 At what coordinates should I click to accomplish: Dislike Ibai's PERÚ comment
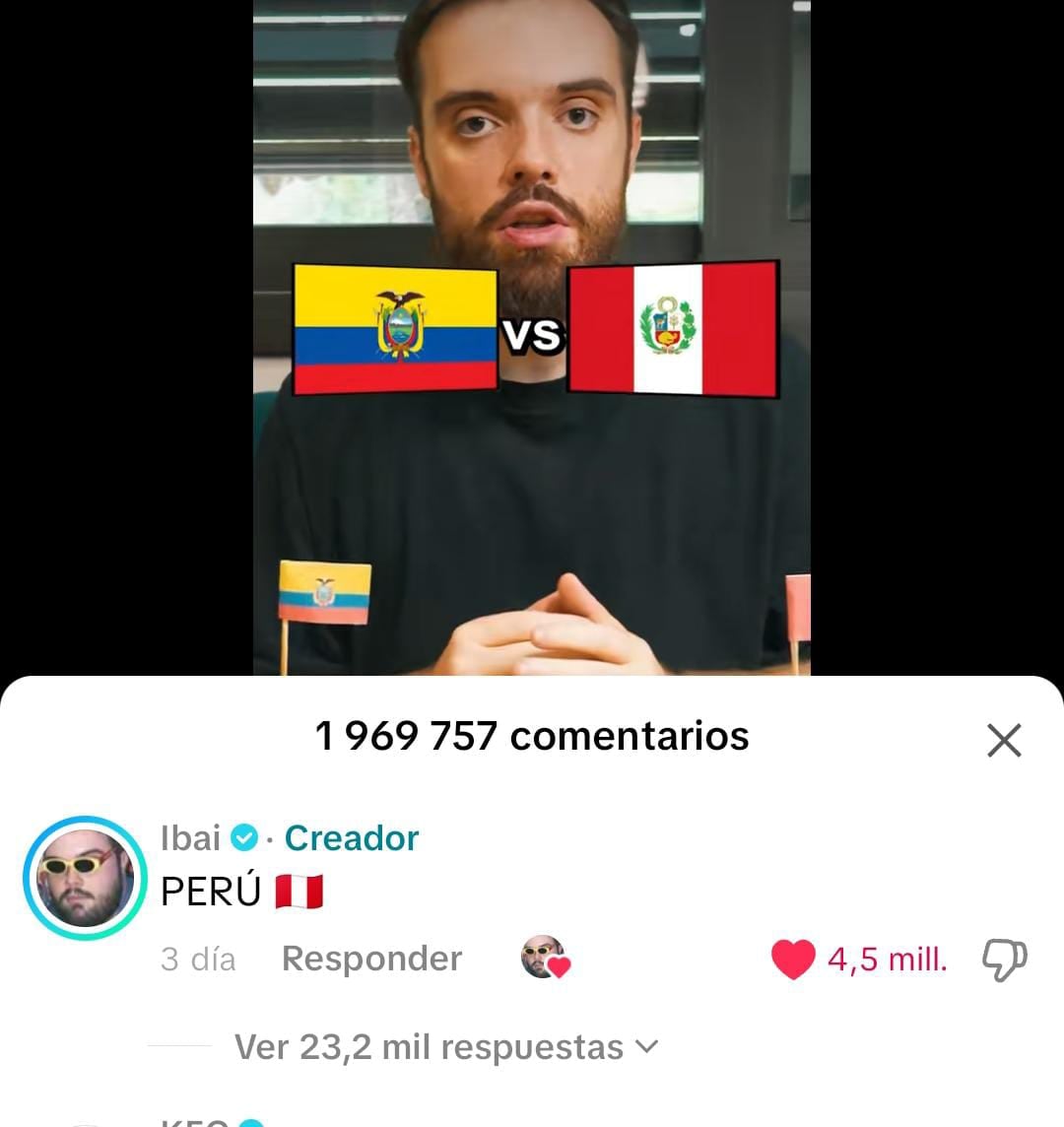pos(1004,960)
